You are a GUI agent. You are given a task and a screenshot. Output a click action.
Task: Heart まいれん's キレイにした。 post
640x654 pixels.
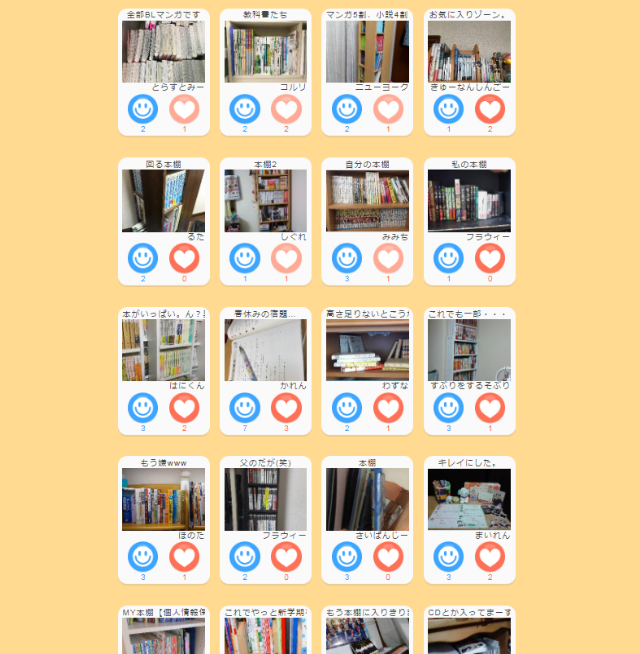pyautogui.click(x=490, y=556)
